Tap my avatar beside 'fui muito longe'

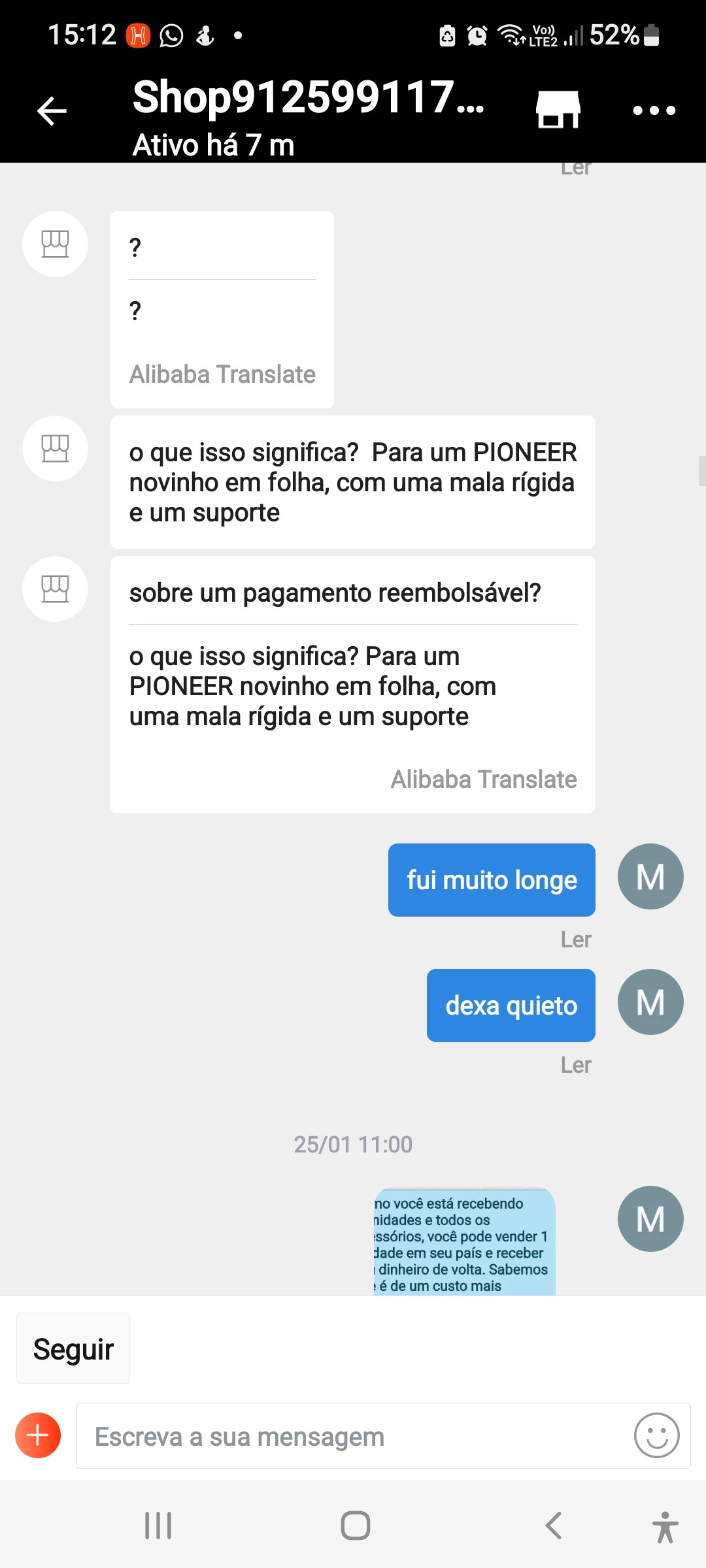click(x=650, y=877)
